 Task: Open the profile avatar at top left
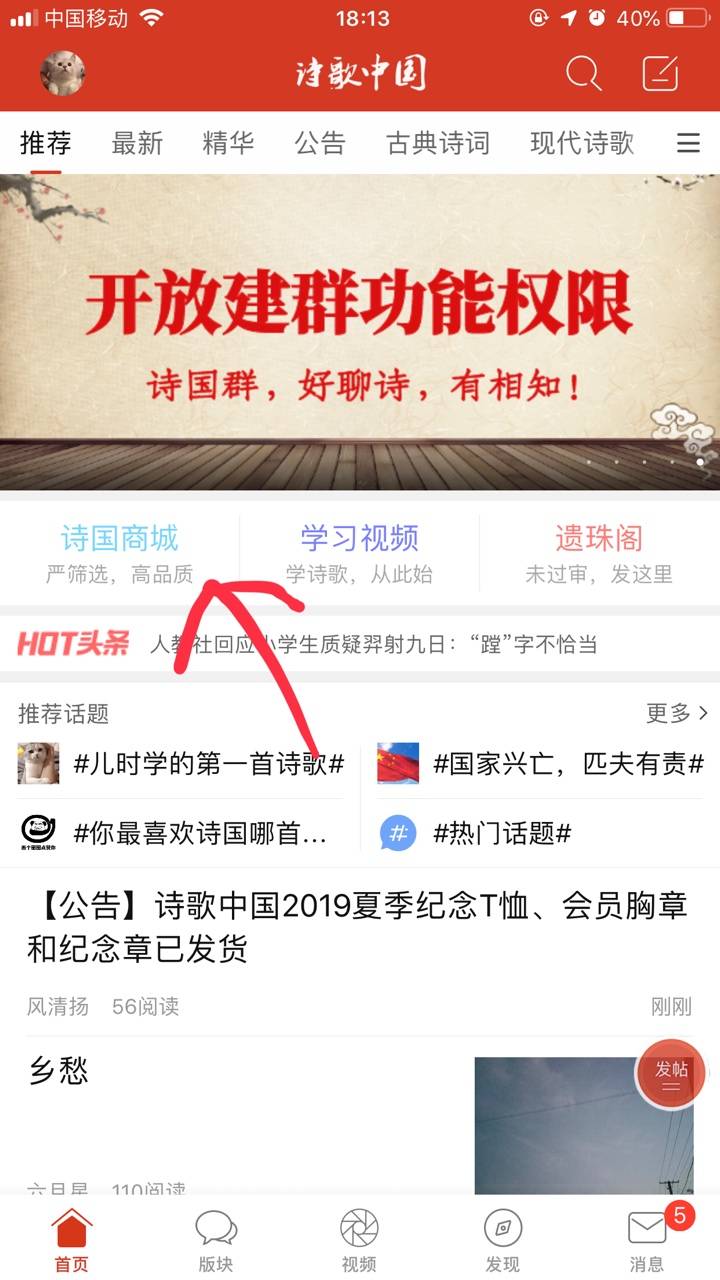[x=62, y=73]
